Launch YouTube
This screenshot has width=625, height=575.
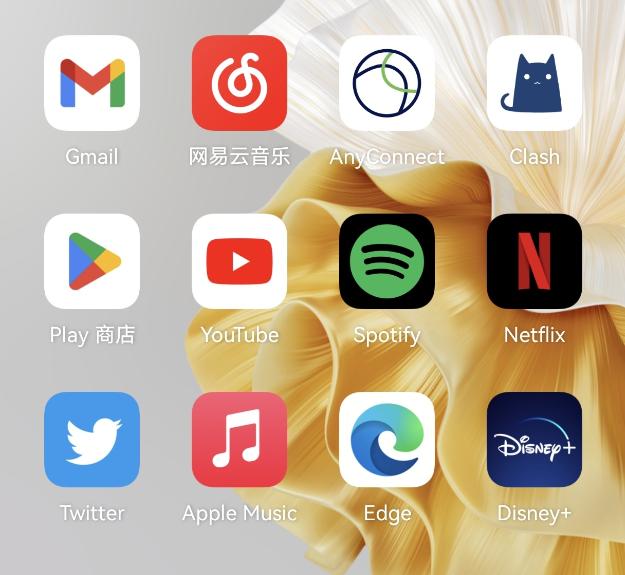[239, 261]
